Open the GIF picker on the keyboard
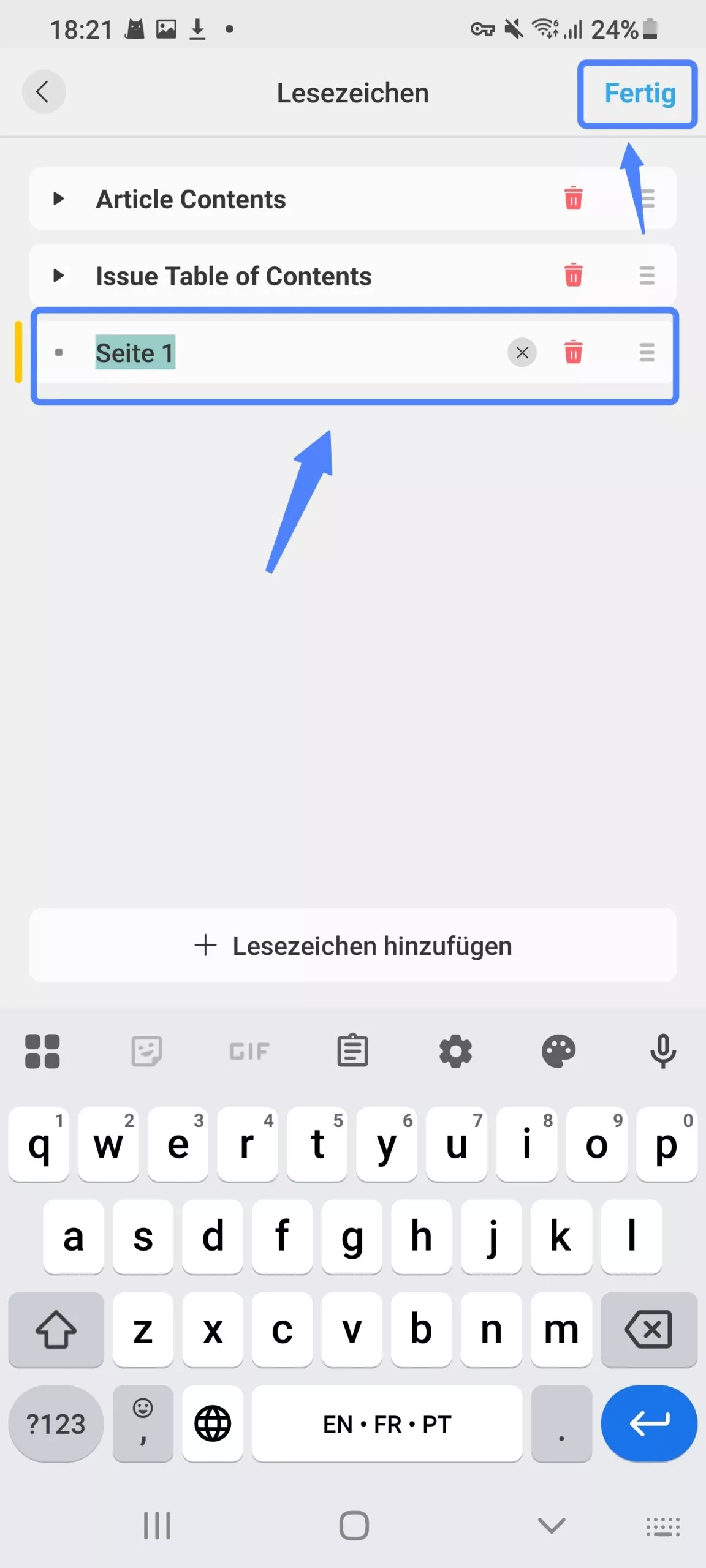Viewport: 706px width, 1568px height. 248,1050
